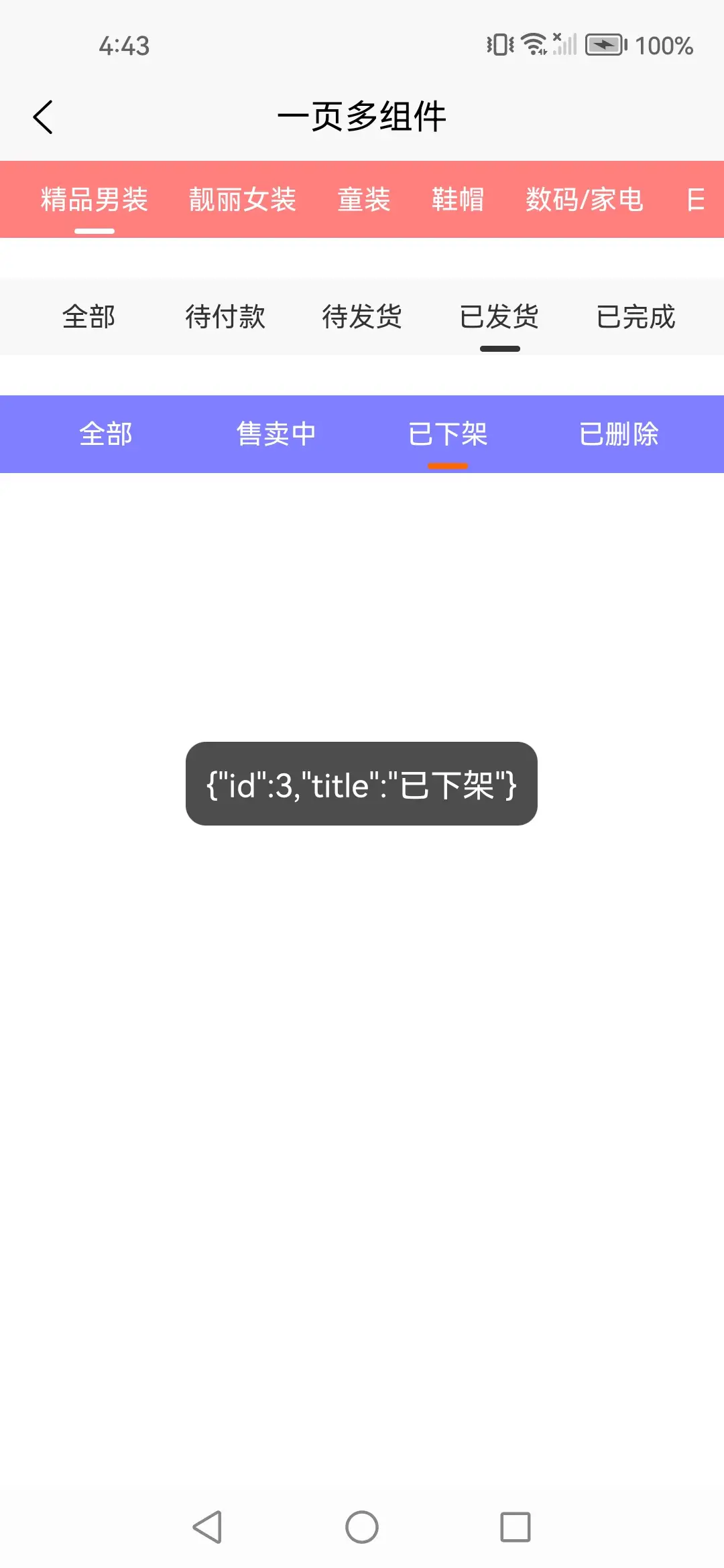Select the 数码/家电 tab
Image resolution: width=724 pixels, height=1568 pixels.
coord(585,200)
